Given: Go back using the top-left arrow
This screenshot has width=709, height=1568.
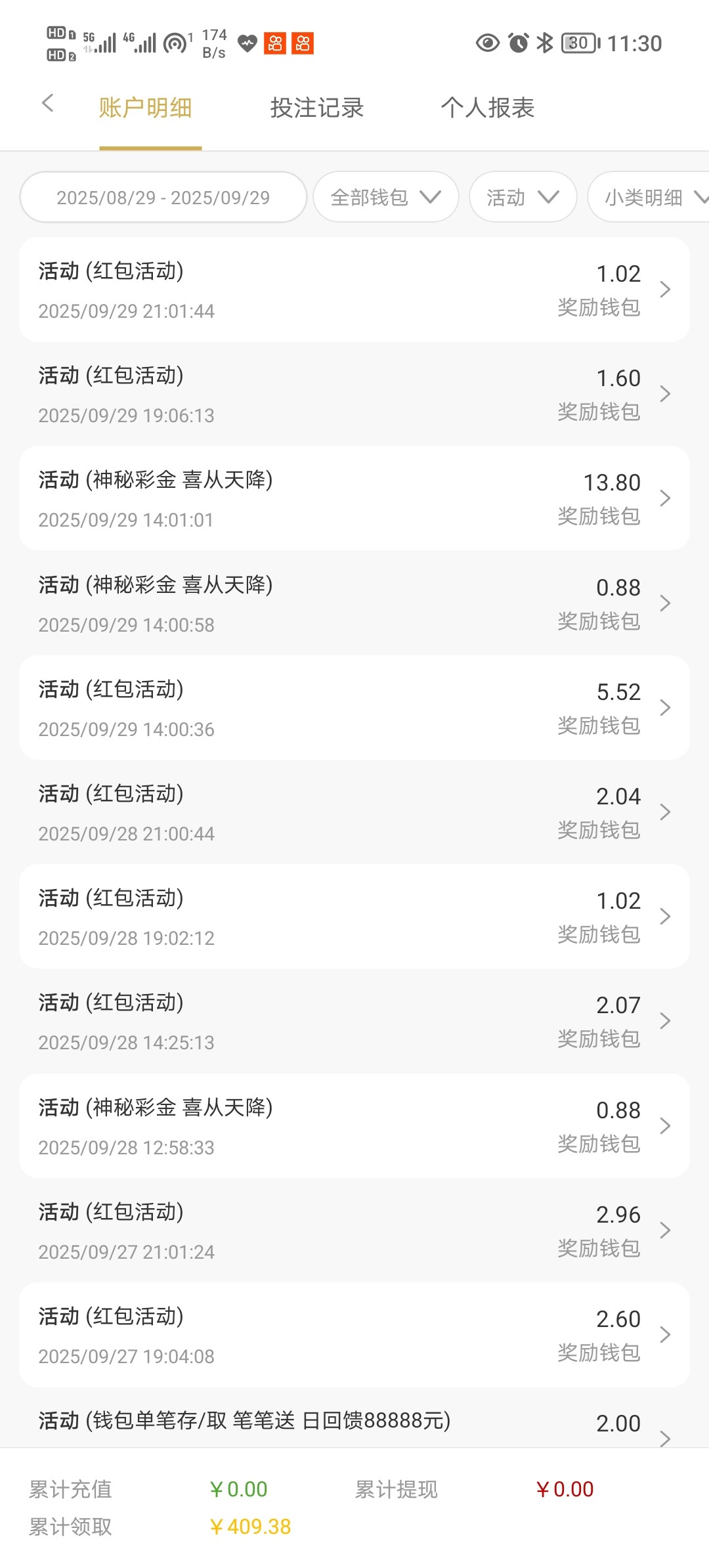Looking at the screenshot, I should coord(47,103).
